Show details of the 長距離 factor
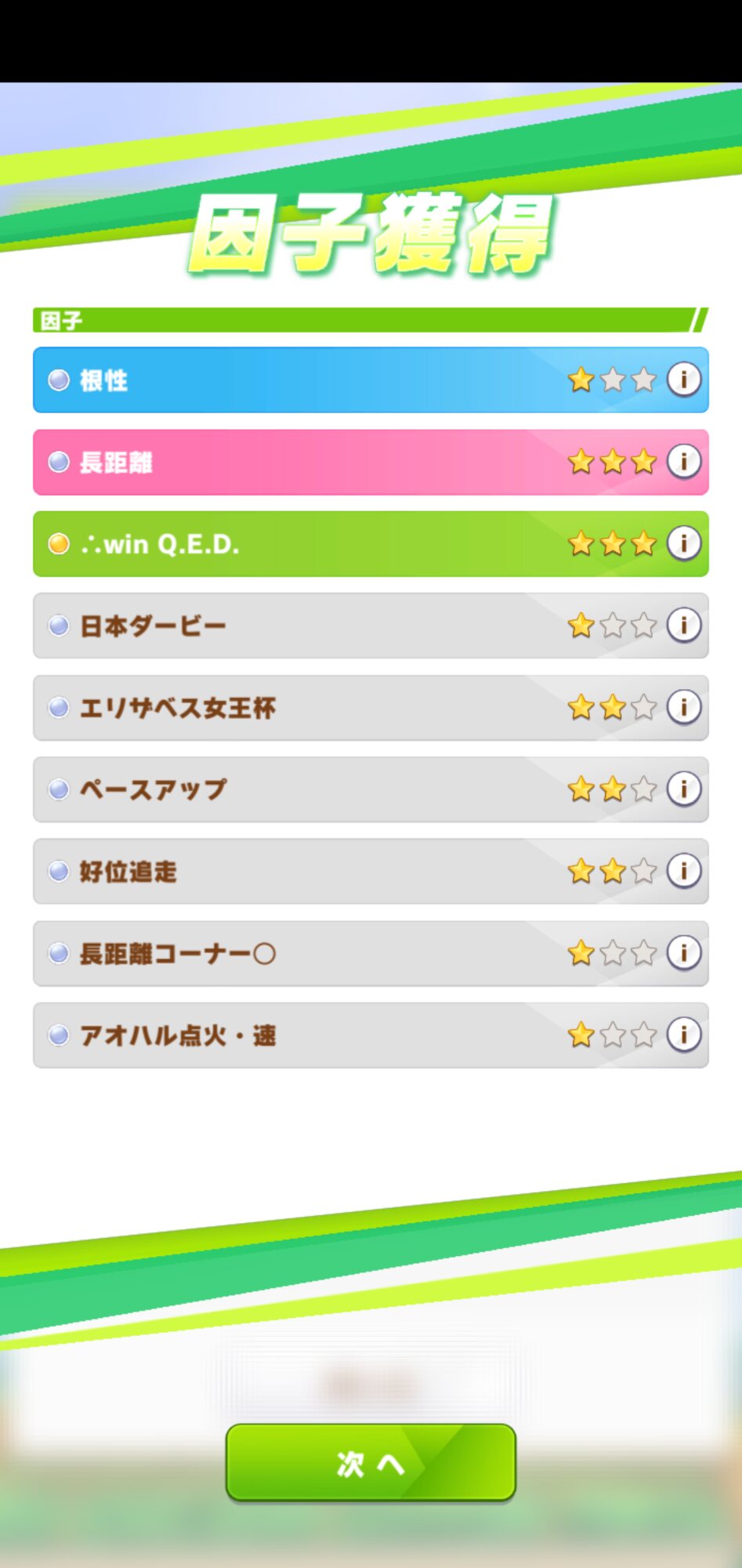 click(683, 461)
